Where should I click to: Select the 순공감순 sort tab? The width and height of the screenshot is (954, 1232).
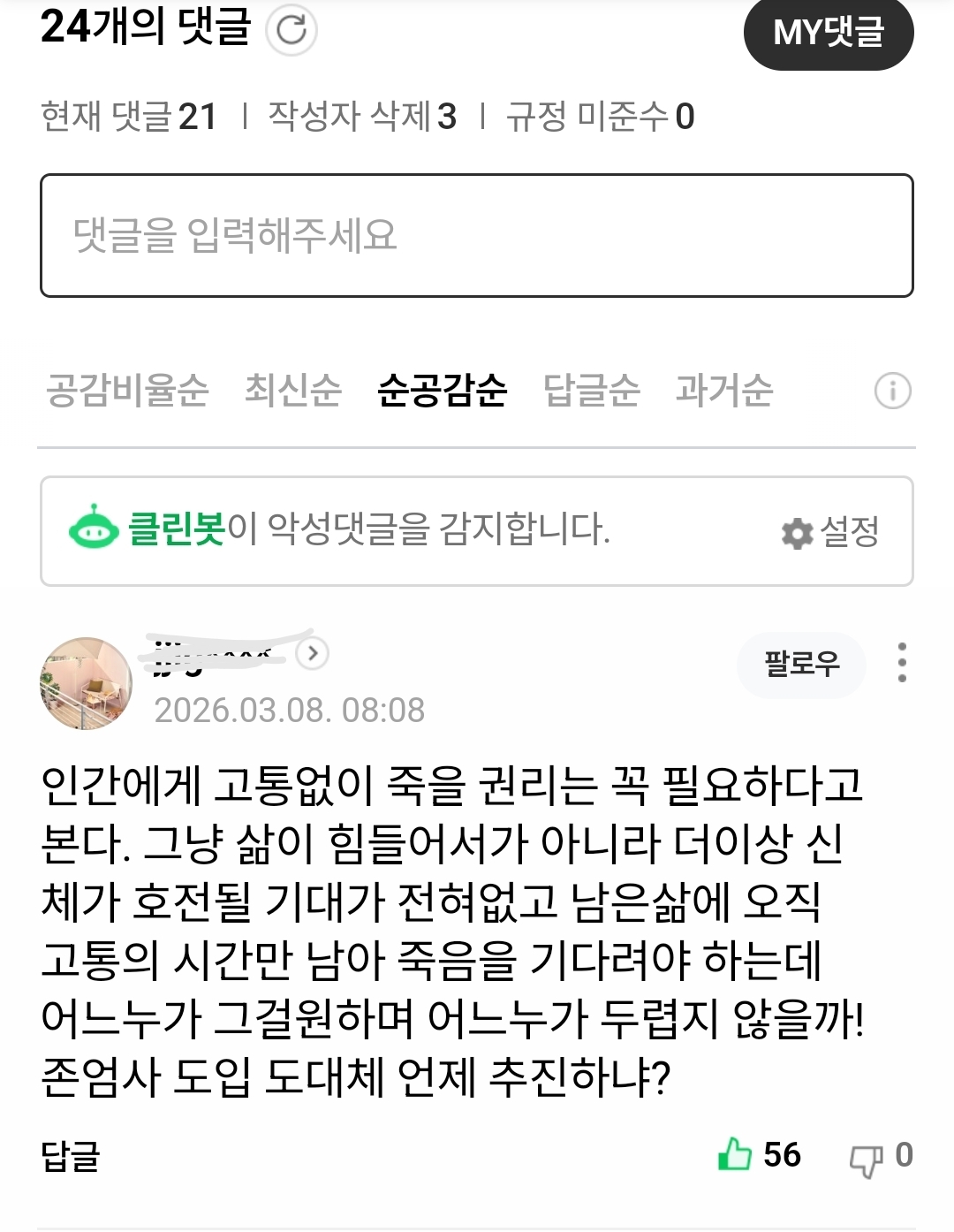pyautogui.click(x=442, y=390)
